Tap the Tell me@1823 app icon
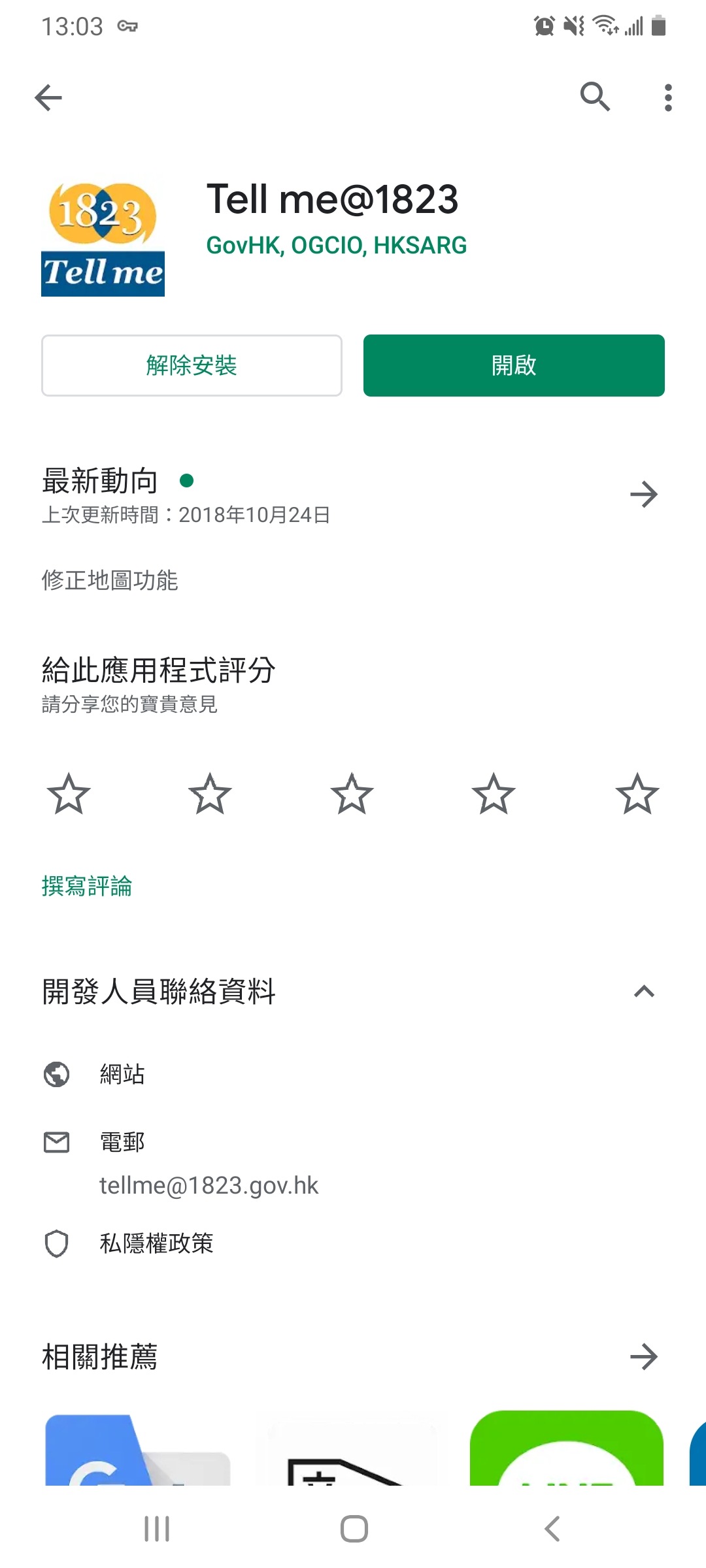The height and width of the screenshot is (1568, 706). 103,237
